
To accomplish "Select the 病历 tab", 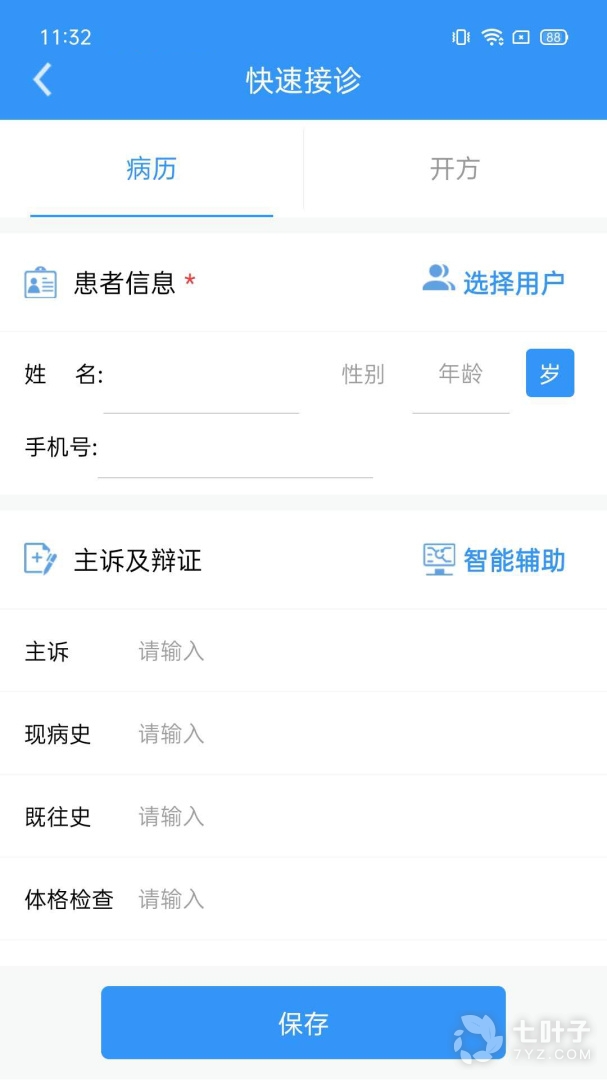I will (152, 169).
